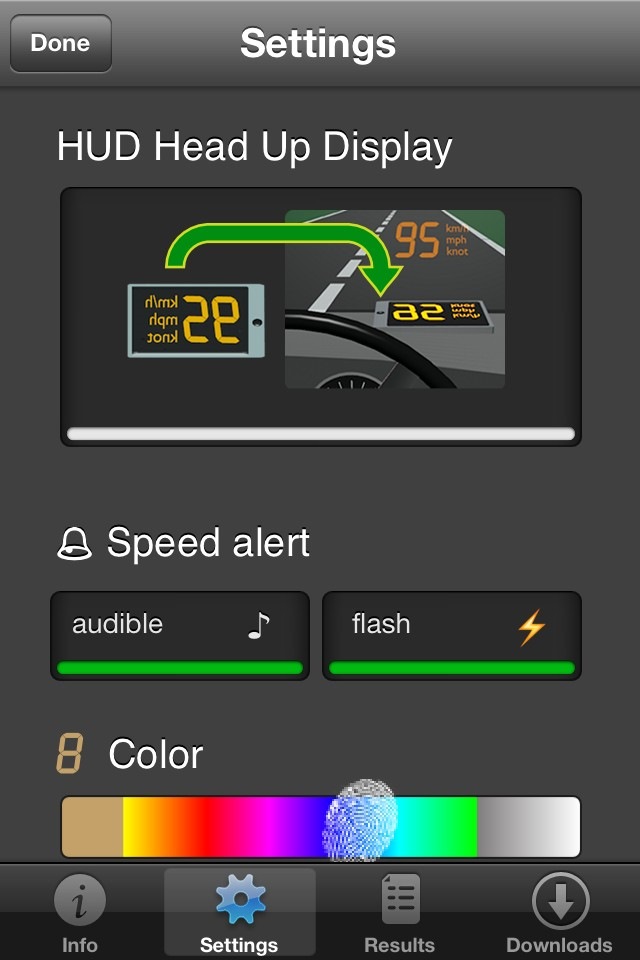Open the Info tab
The height and width of the screenshot is (960, 640).
point(80,914)
